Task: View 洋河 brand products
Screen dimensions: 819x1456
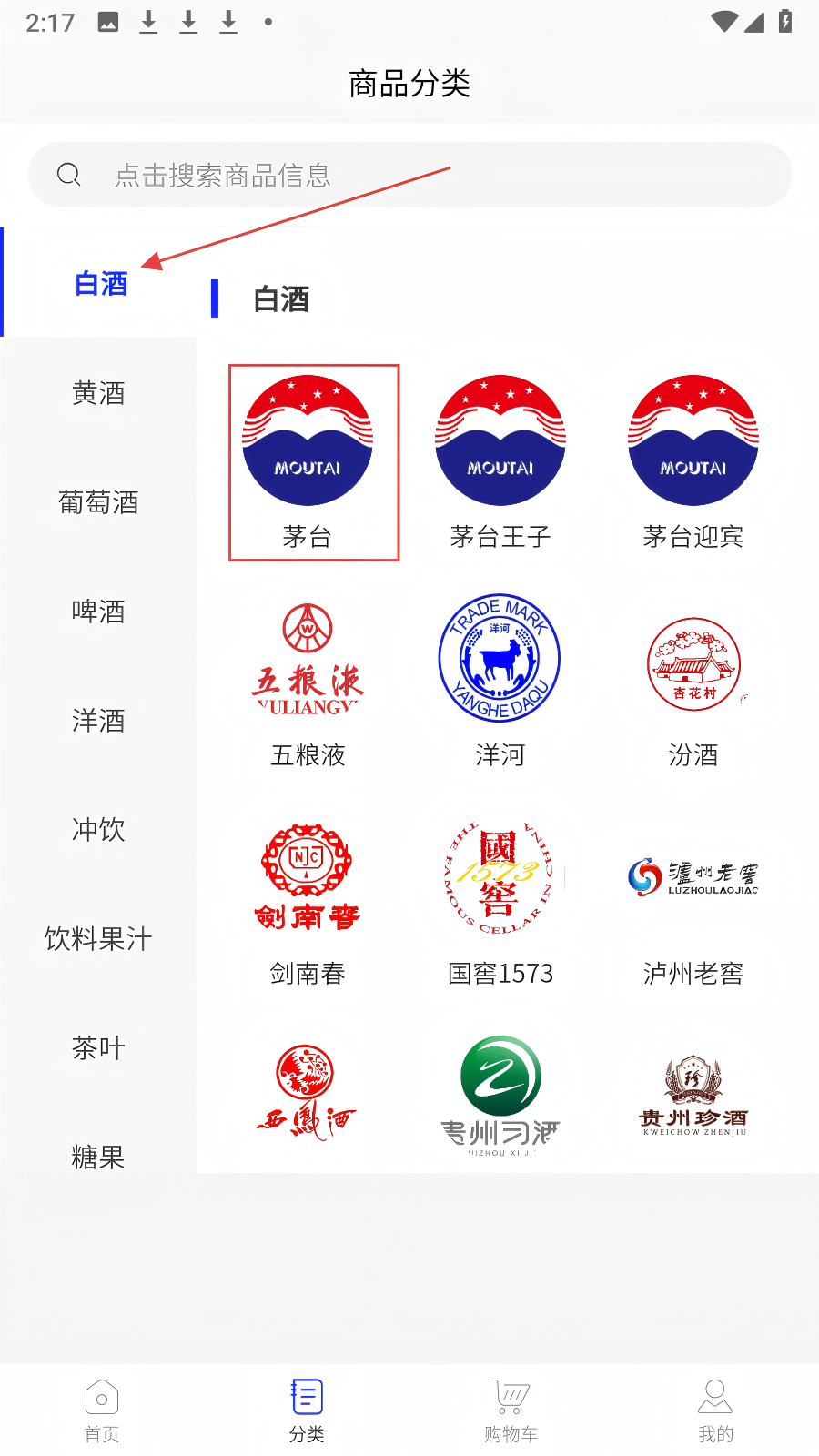Action: click(500, 682)
